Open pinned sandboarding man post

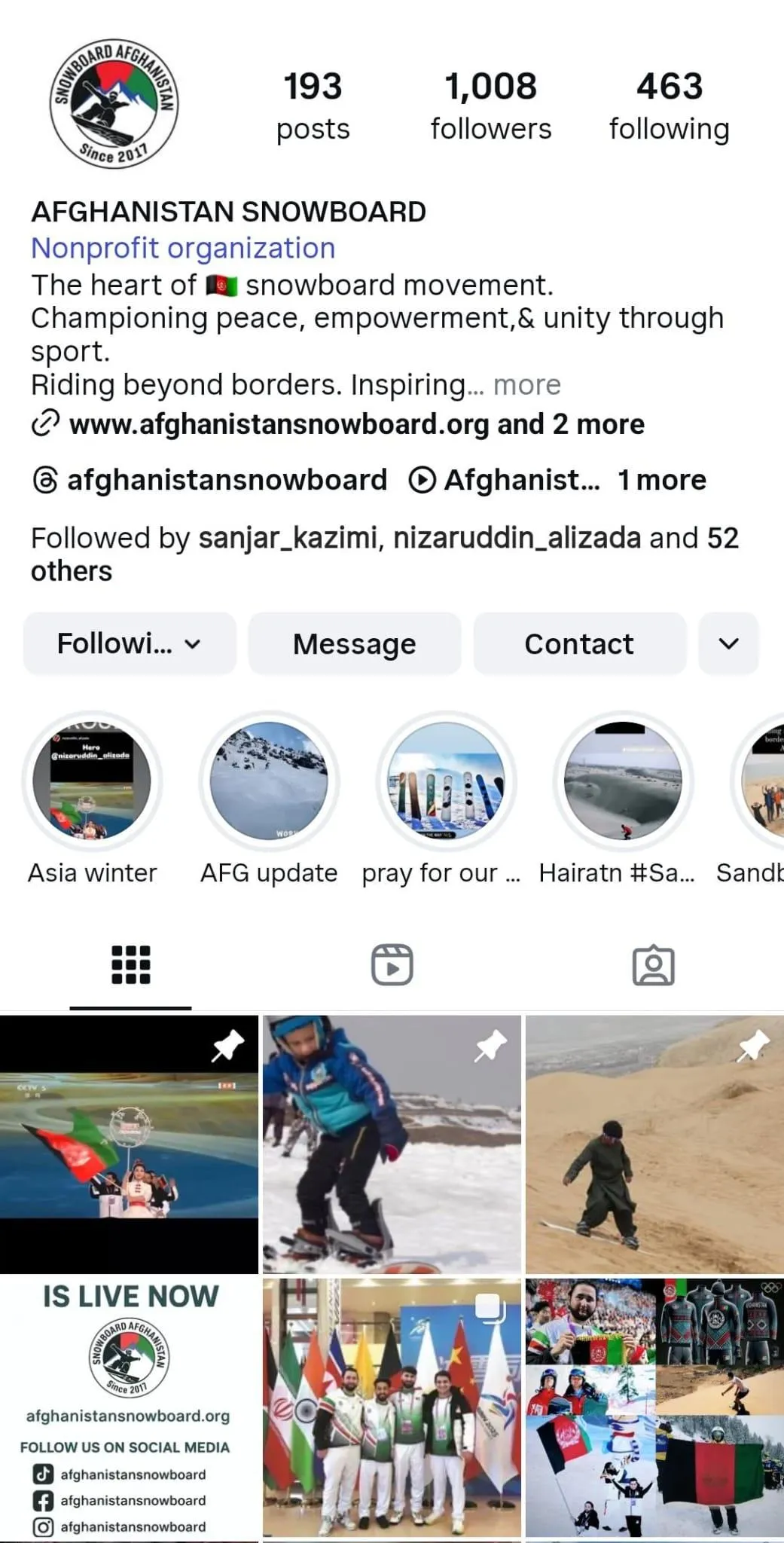point(654,1144)
